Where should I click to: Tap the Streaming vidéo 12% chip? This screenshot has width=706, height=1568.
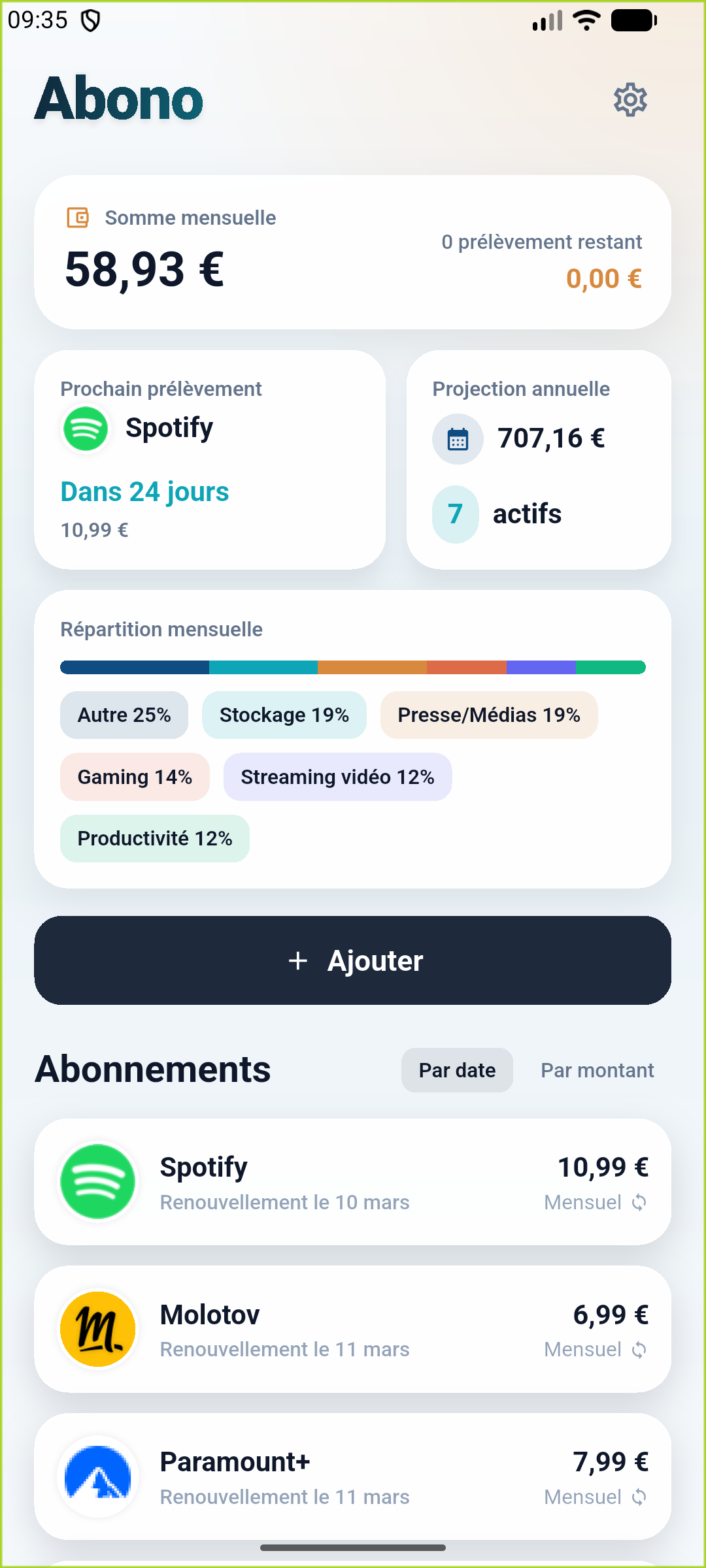tap(337, 777)
